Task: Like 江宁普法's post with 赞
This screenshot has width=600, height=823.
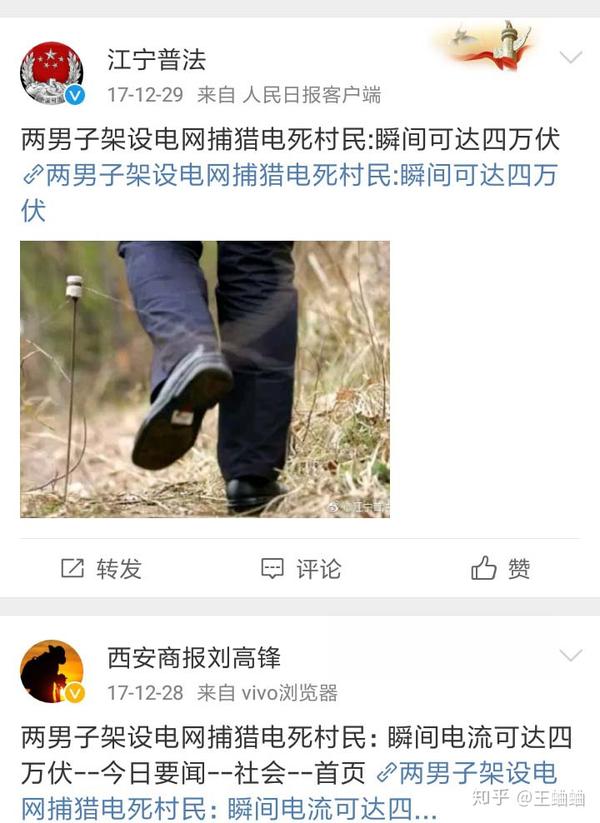Action: [x=500, y=569]
